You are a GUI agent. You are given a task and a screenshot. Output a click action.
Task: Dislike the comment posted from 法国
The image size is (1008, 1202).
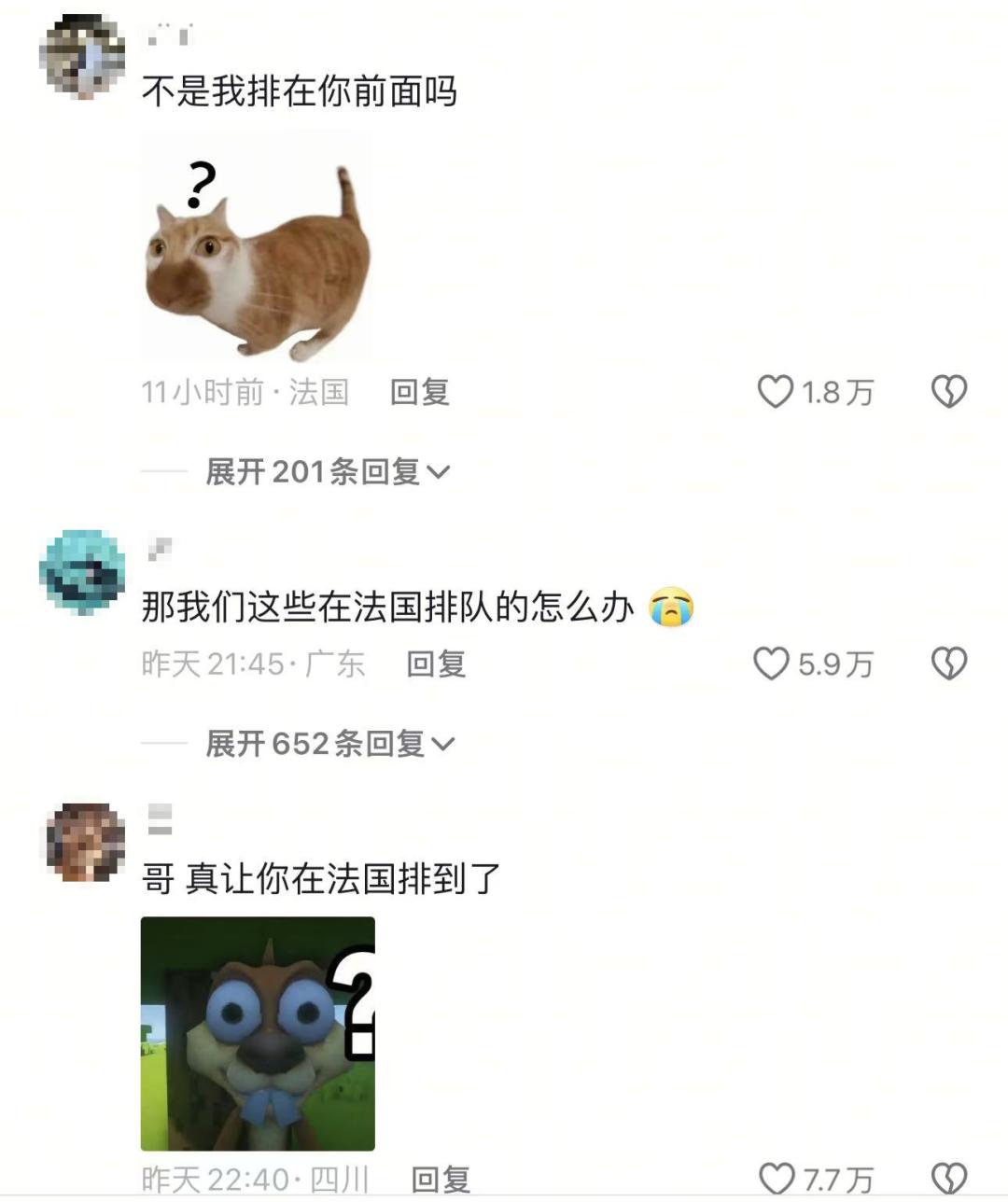point(948,392)
